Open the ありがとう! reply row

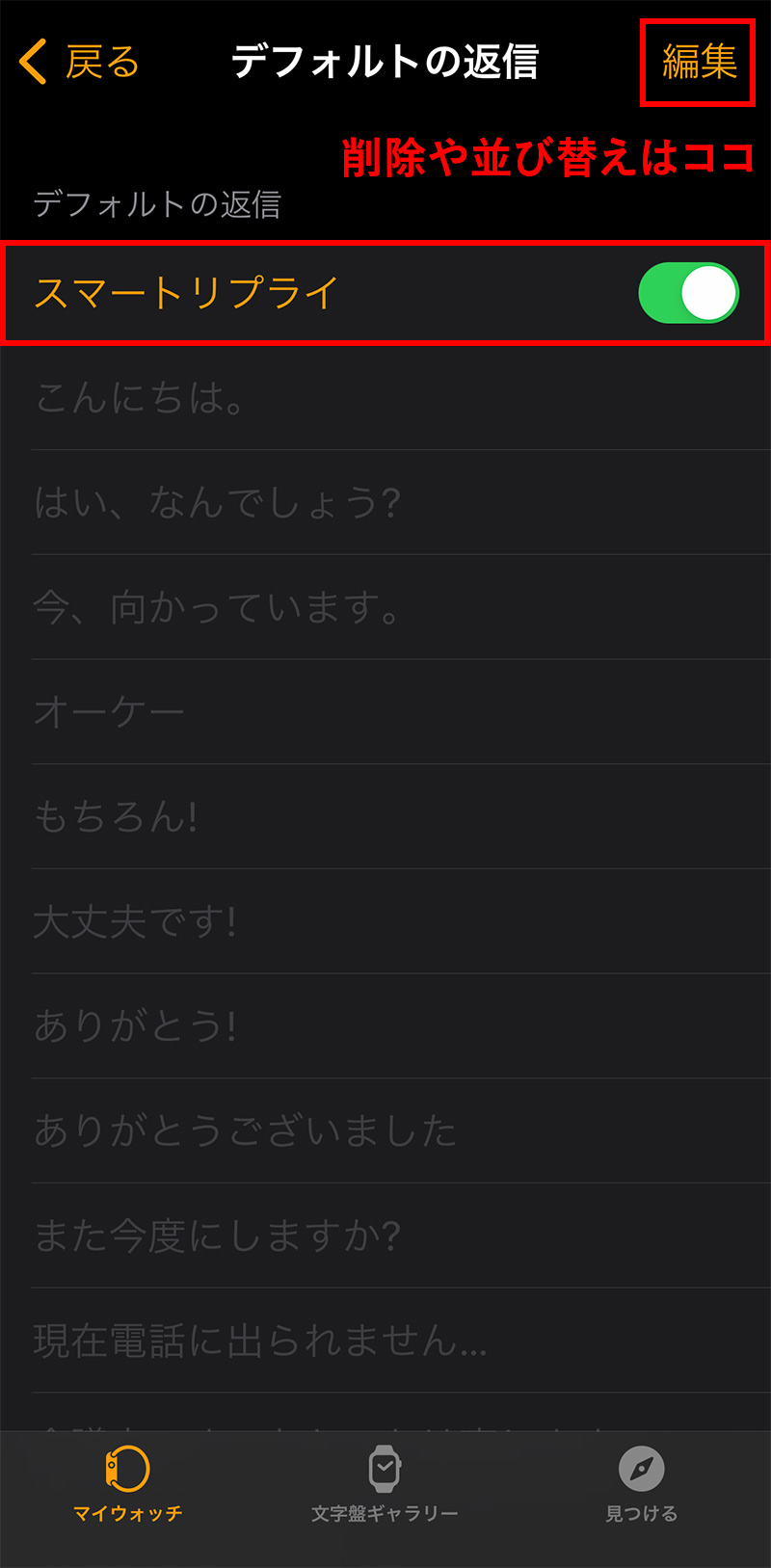[x=385, y=1026]
